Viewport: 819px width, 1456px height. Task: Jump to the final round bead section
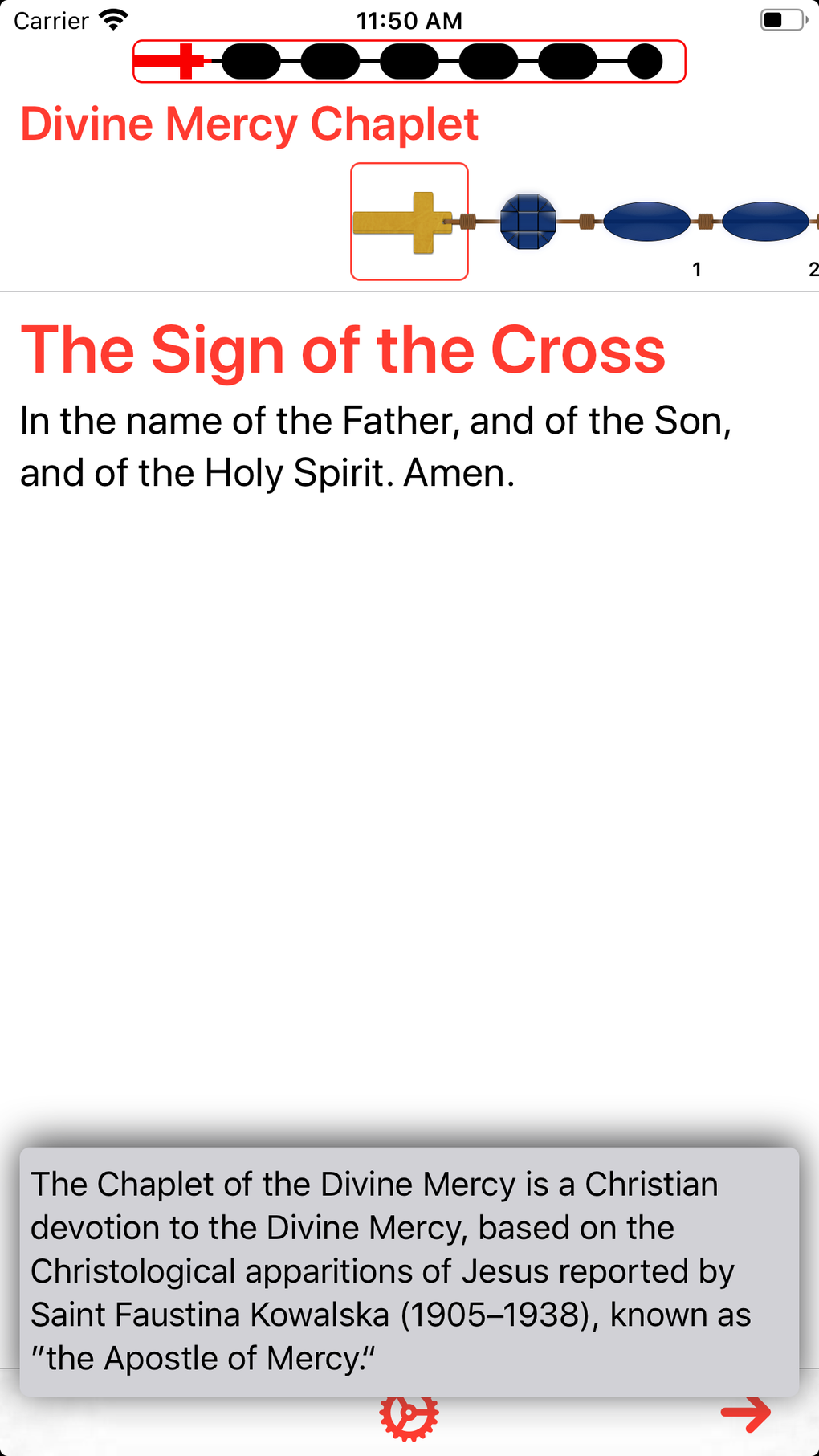644,62
